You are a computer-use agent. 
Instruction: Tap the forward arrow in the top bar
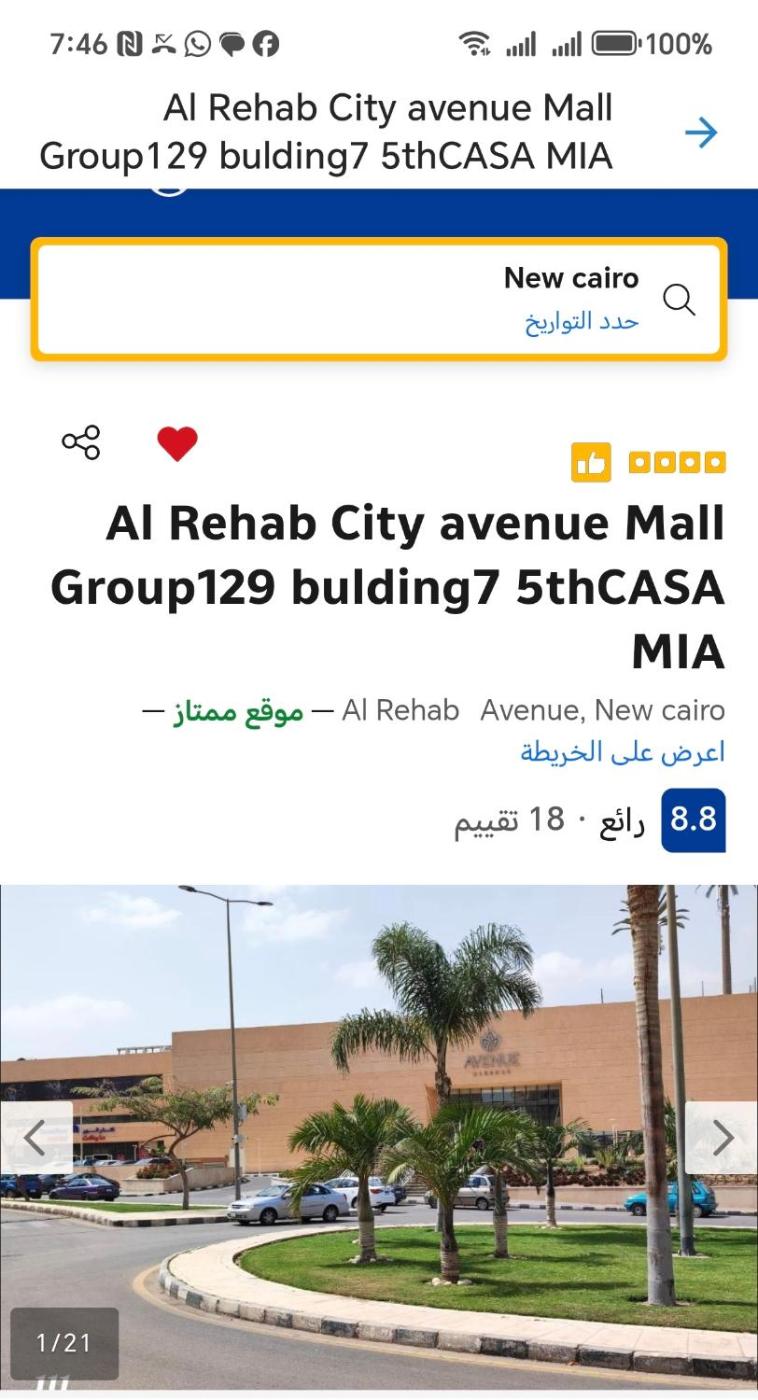pos(701,132)
